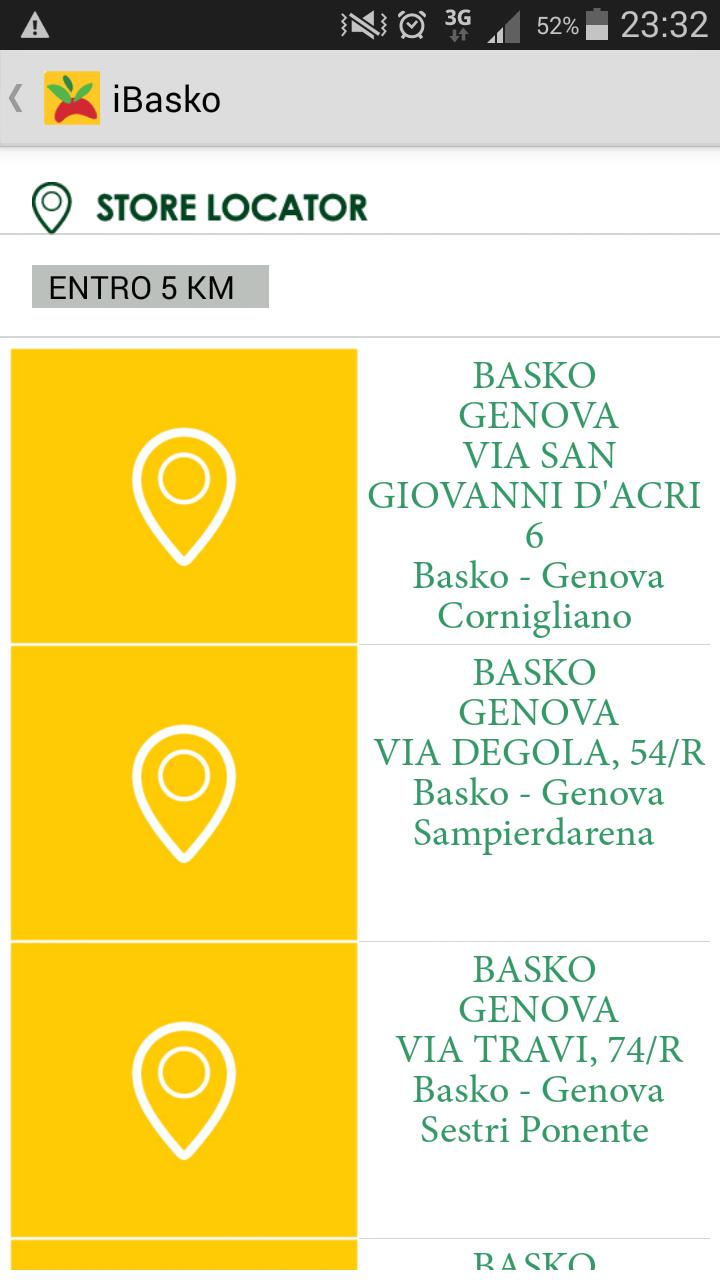Image resolution: width=720 pixels, height=1280 pixels.
Task: Tap the map pin for Via San Giovanni D'Acri
Action: [183, 494]
